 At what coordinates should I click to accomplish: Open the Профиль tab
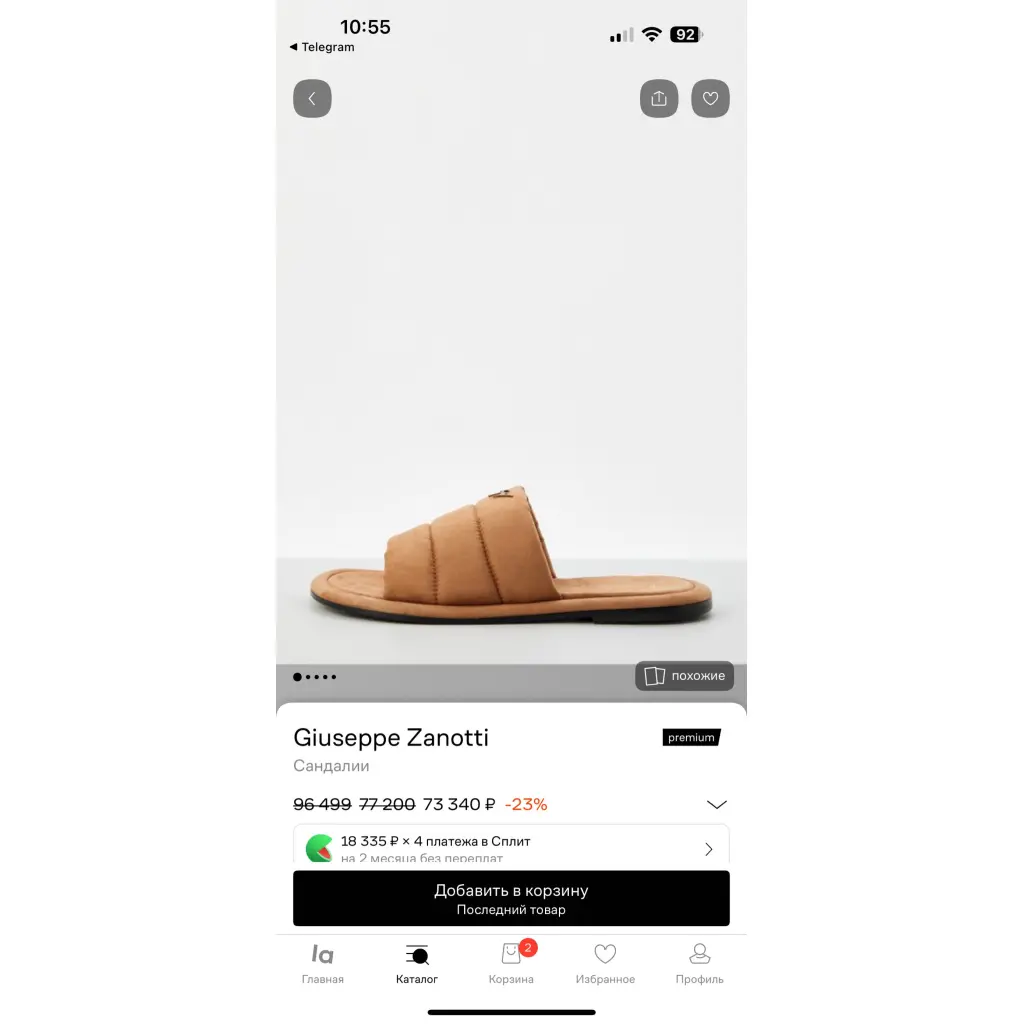point(699,964)
